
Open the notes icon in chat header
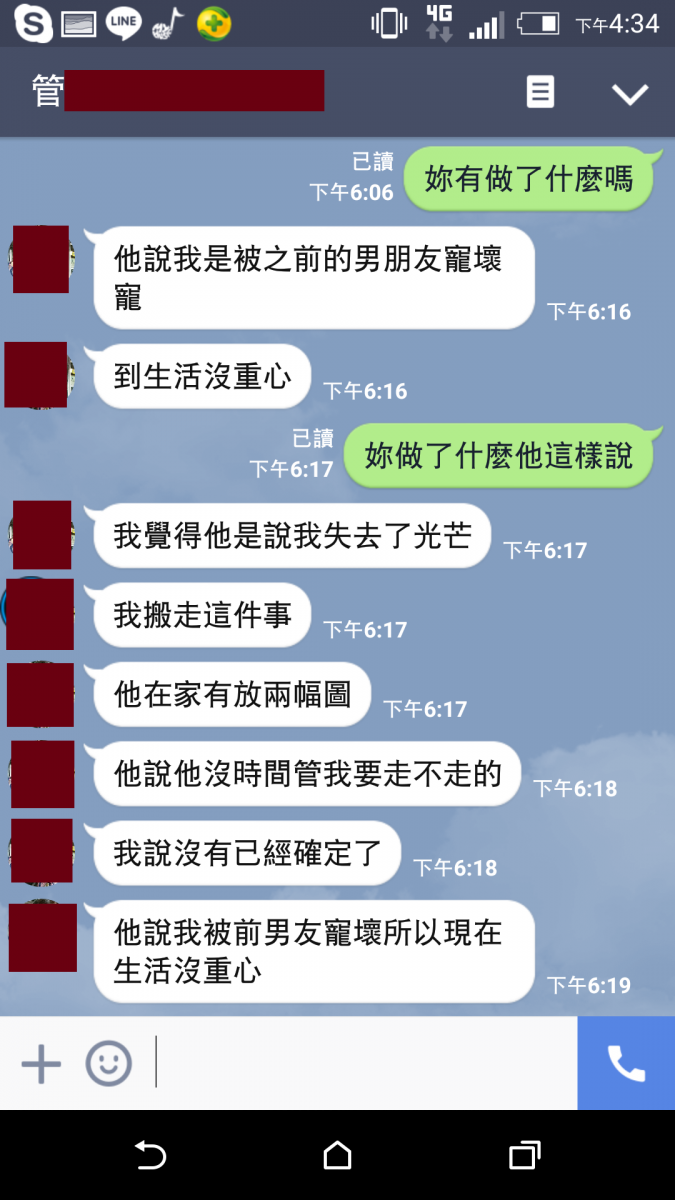540,93
